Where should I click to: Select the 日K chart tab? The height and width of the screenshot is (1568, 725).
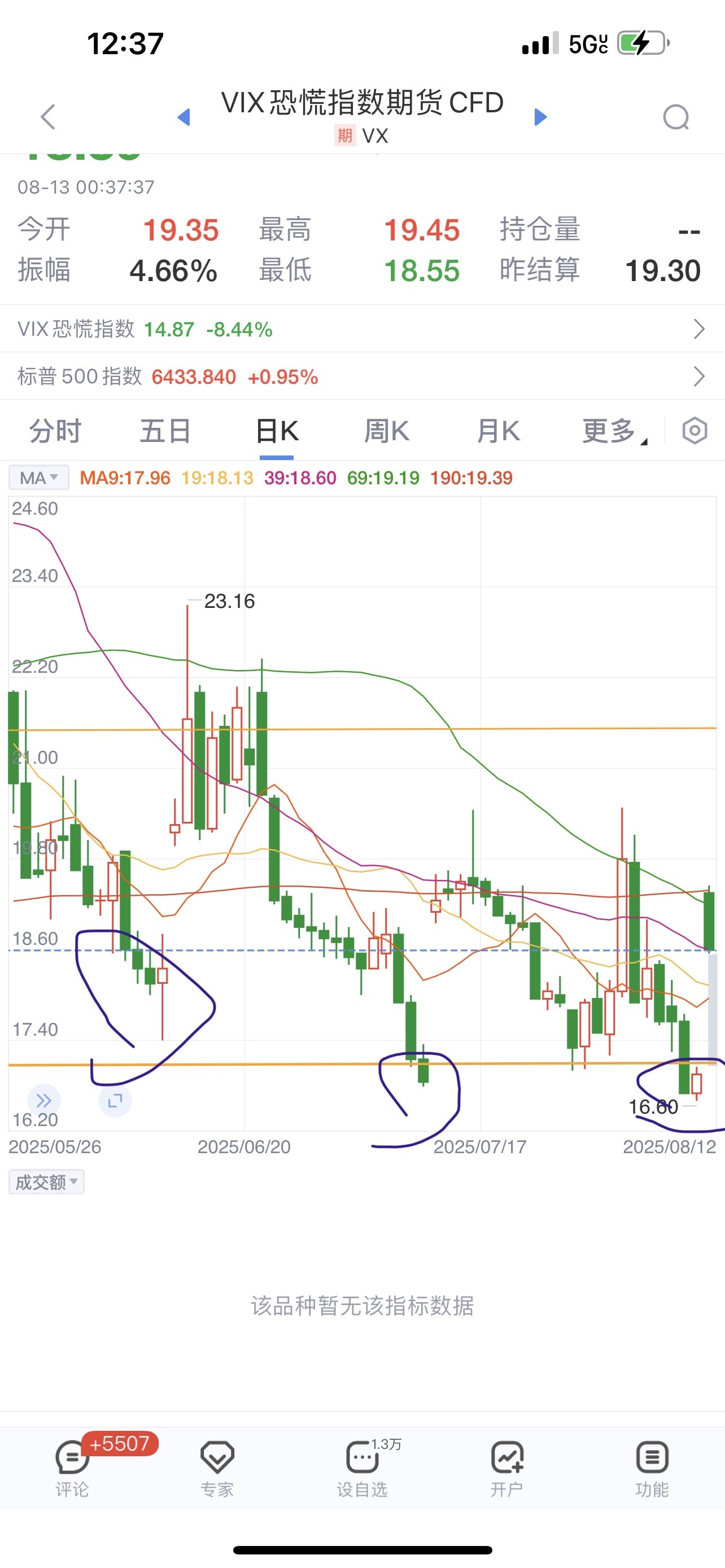[x=277, y=431]
